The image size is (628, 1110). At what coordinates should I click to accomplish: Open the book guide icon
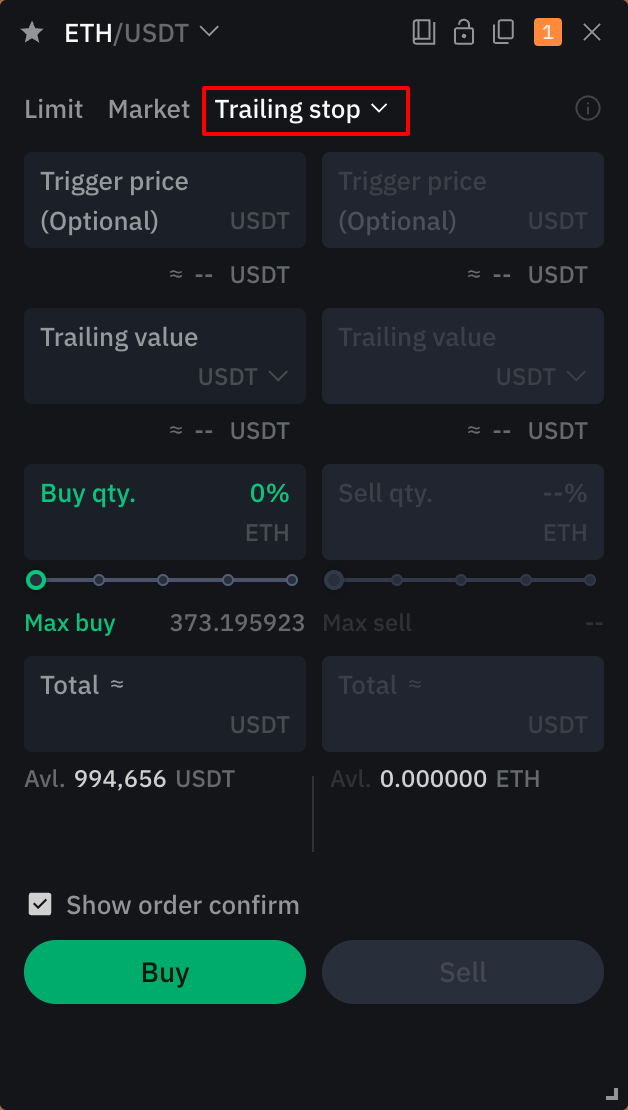coord(423,33)
